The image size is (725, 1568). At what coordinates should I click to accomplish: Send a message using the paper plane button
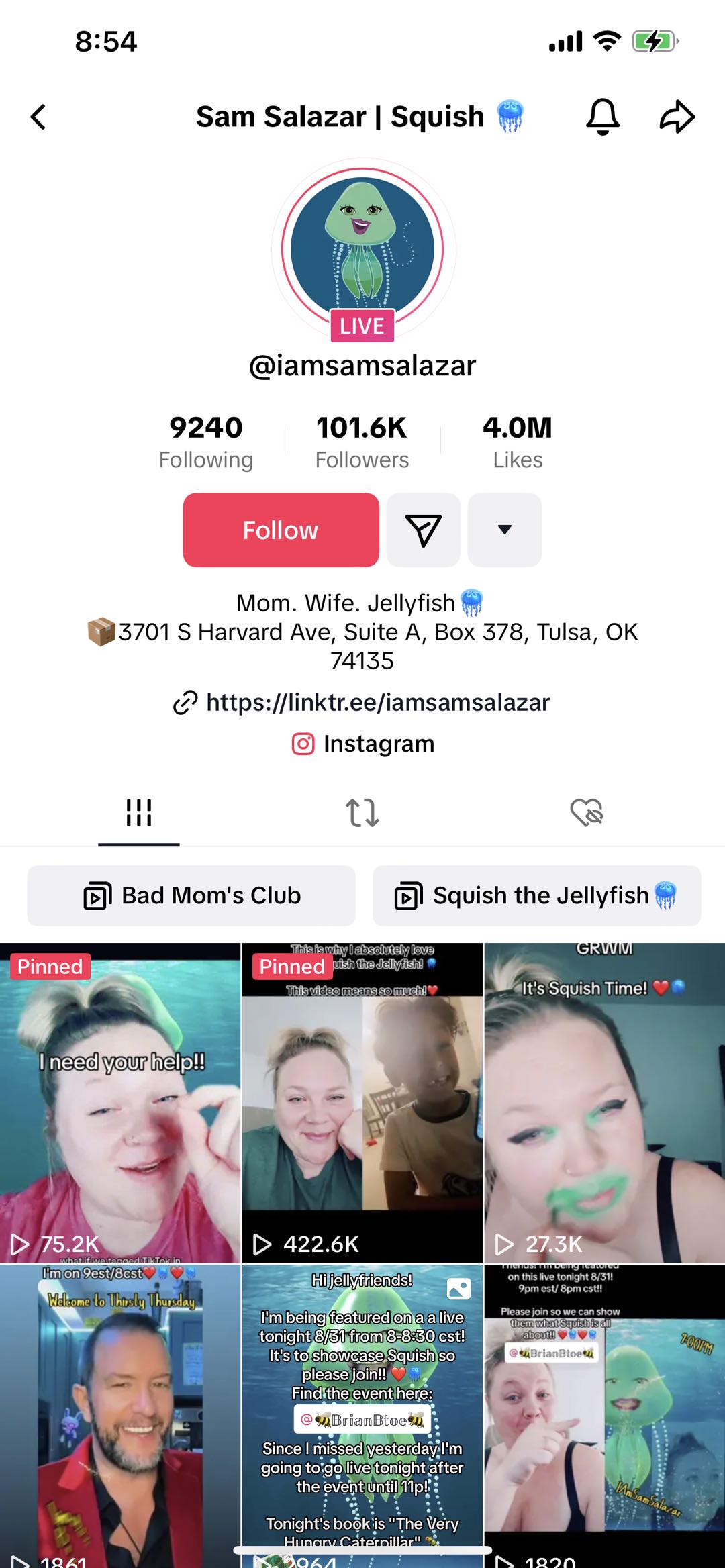click(x=423, y=530)
